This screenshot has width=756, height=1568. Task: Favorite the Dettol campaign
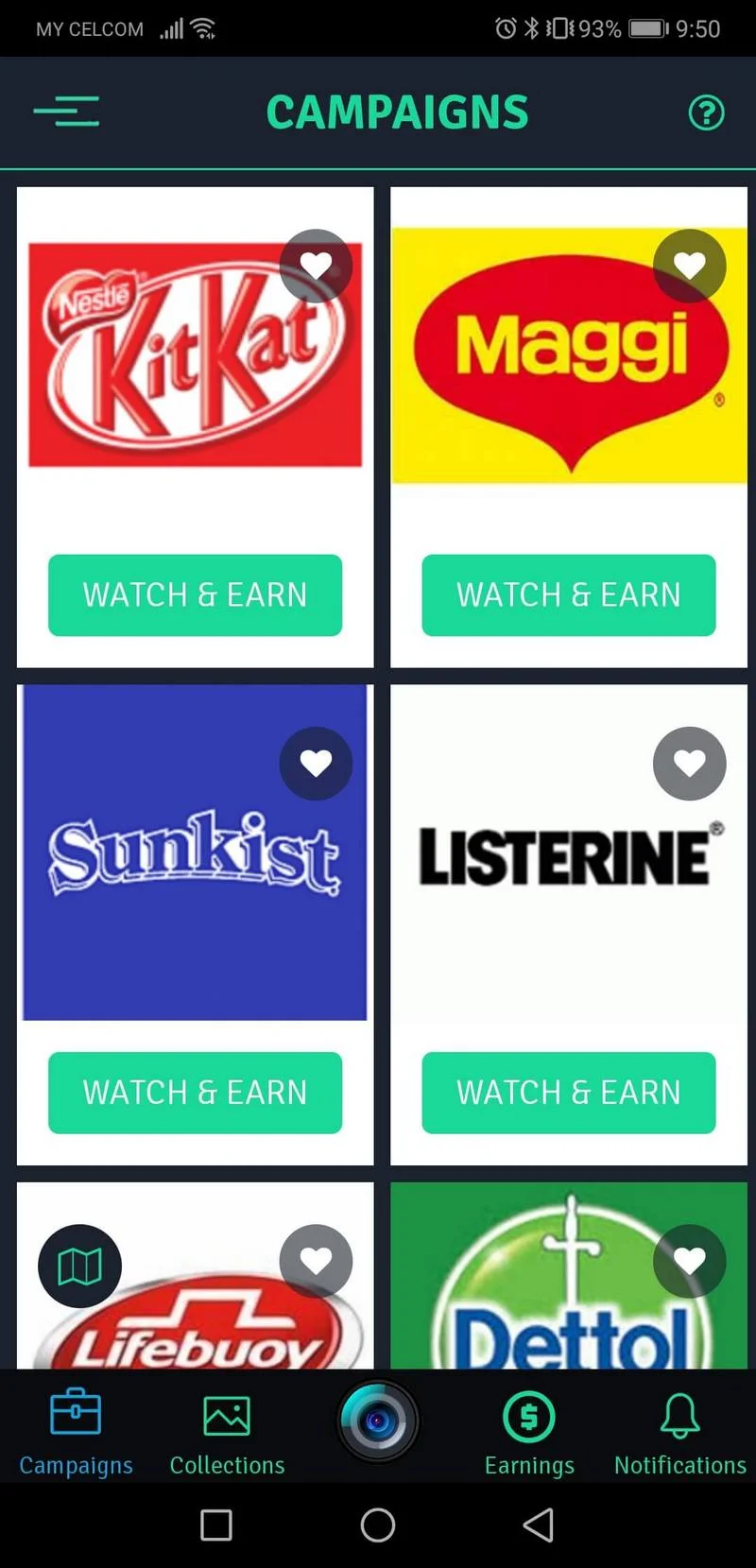point(690,1261)
